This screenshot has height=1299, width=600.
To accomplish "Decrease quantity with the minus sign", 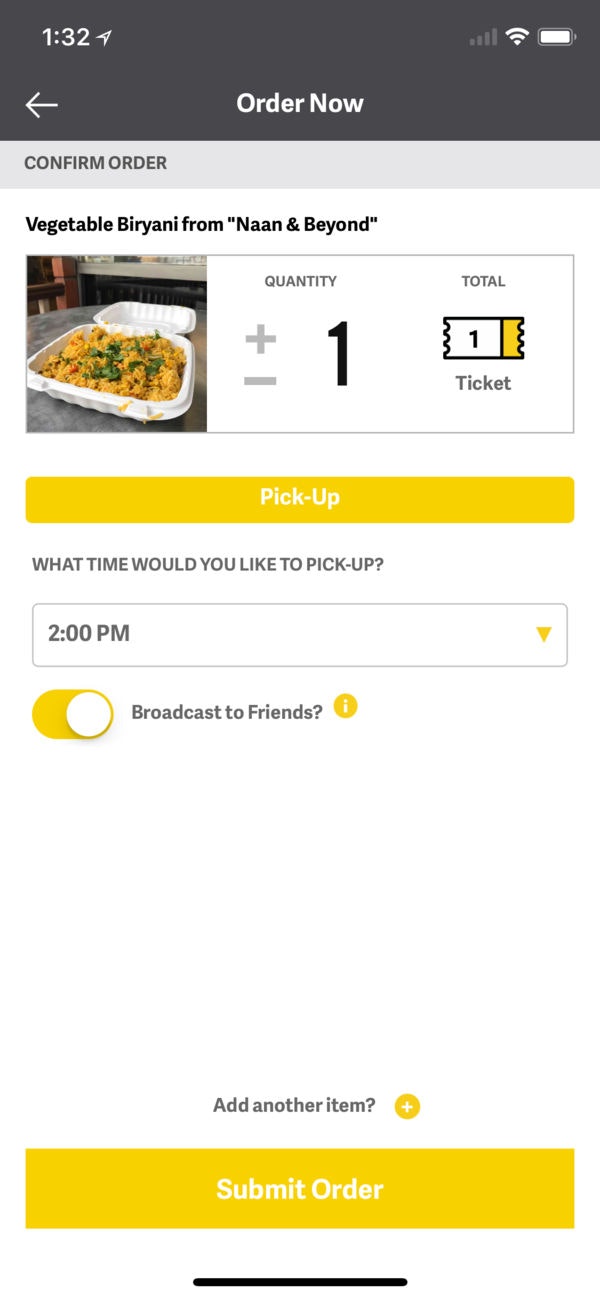I will tap(260, 381).
